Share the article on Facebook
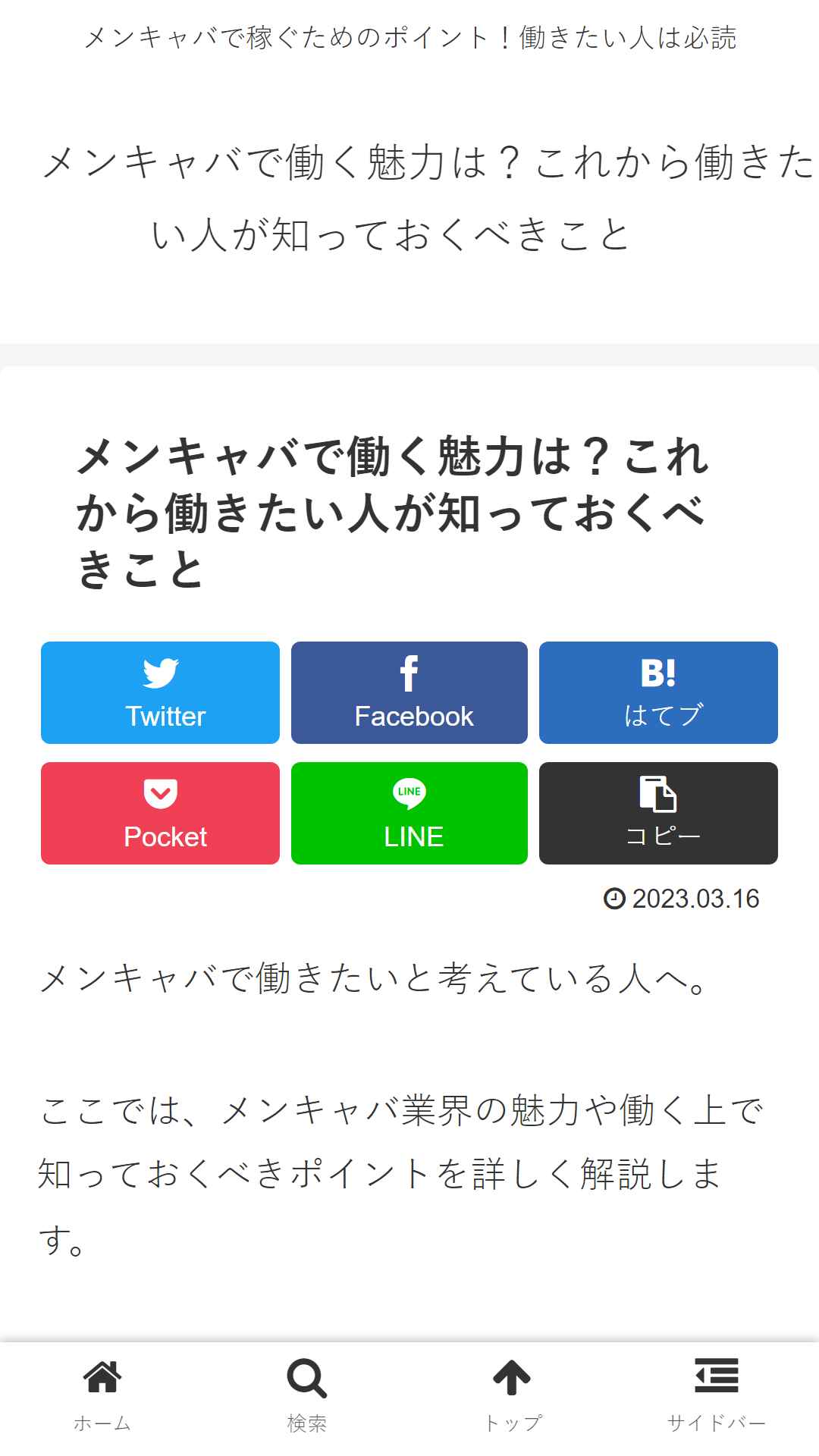The height and width of the screenshot is (1456, 819). 409,692
